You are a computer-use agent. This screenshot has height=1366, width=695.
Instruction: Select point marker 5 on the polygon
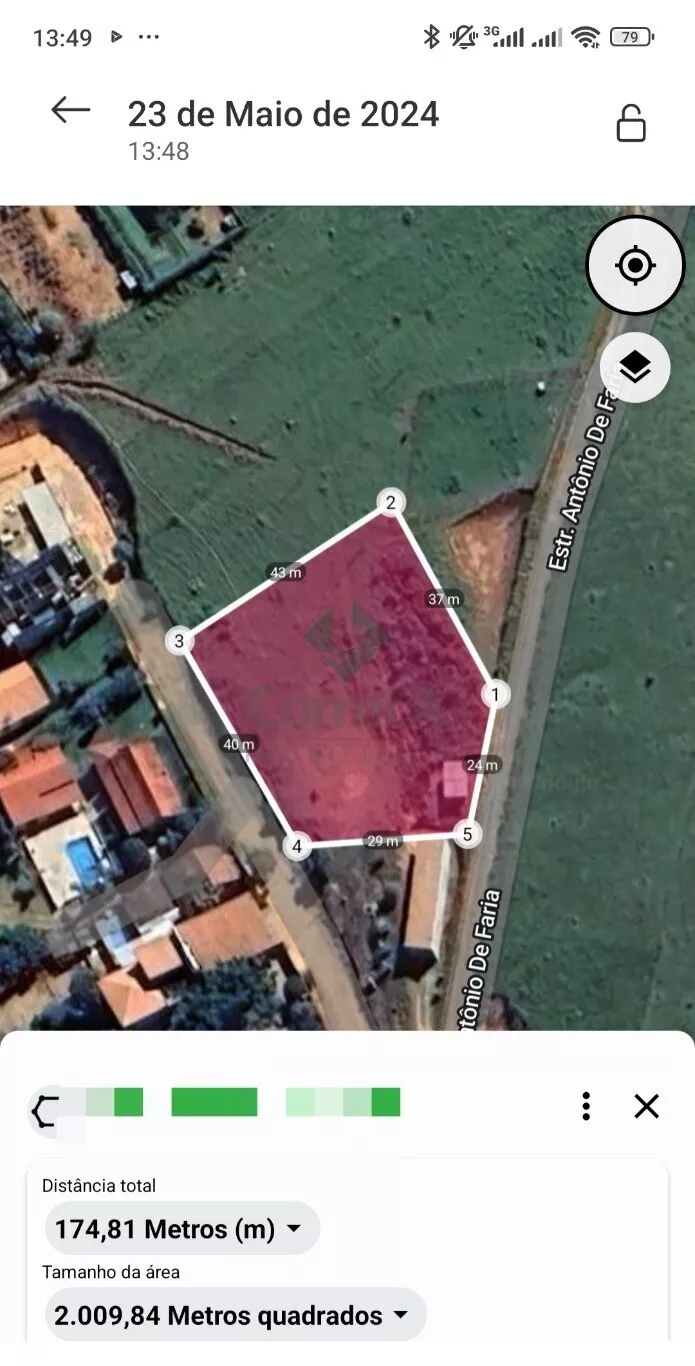pyautogui.click(x=467, y=833)
